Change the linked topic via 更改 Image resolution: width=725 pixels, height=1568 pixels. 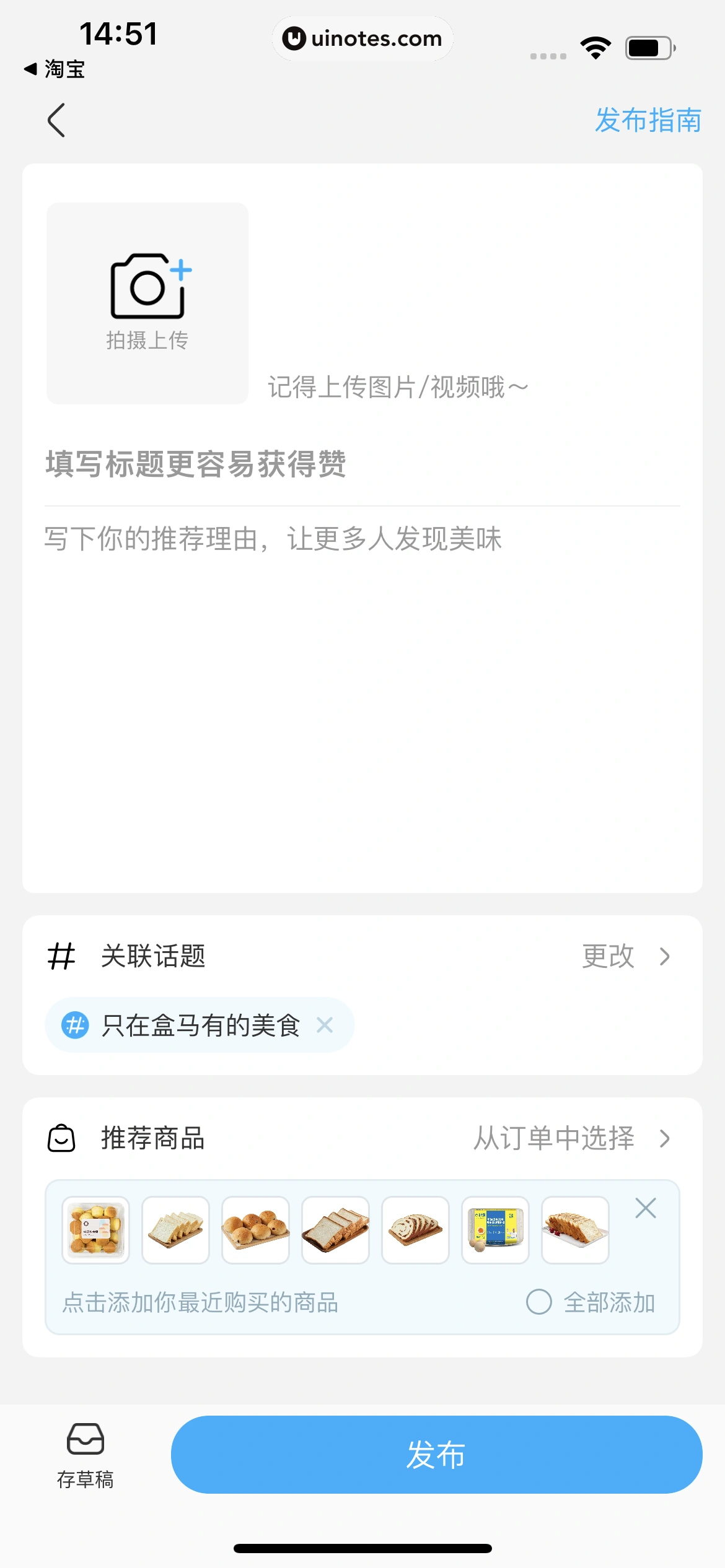pos(625,956)
